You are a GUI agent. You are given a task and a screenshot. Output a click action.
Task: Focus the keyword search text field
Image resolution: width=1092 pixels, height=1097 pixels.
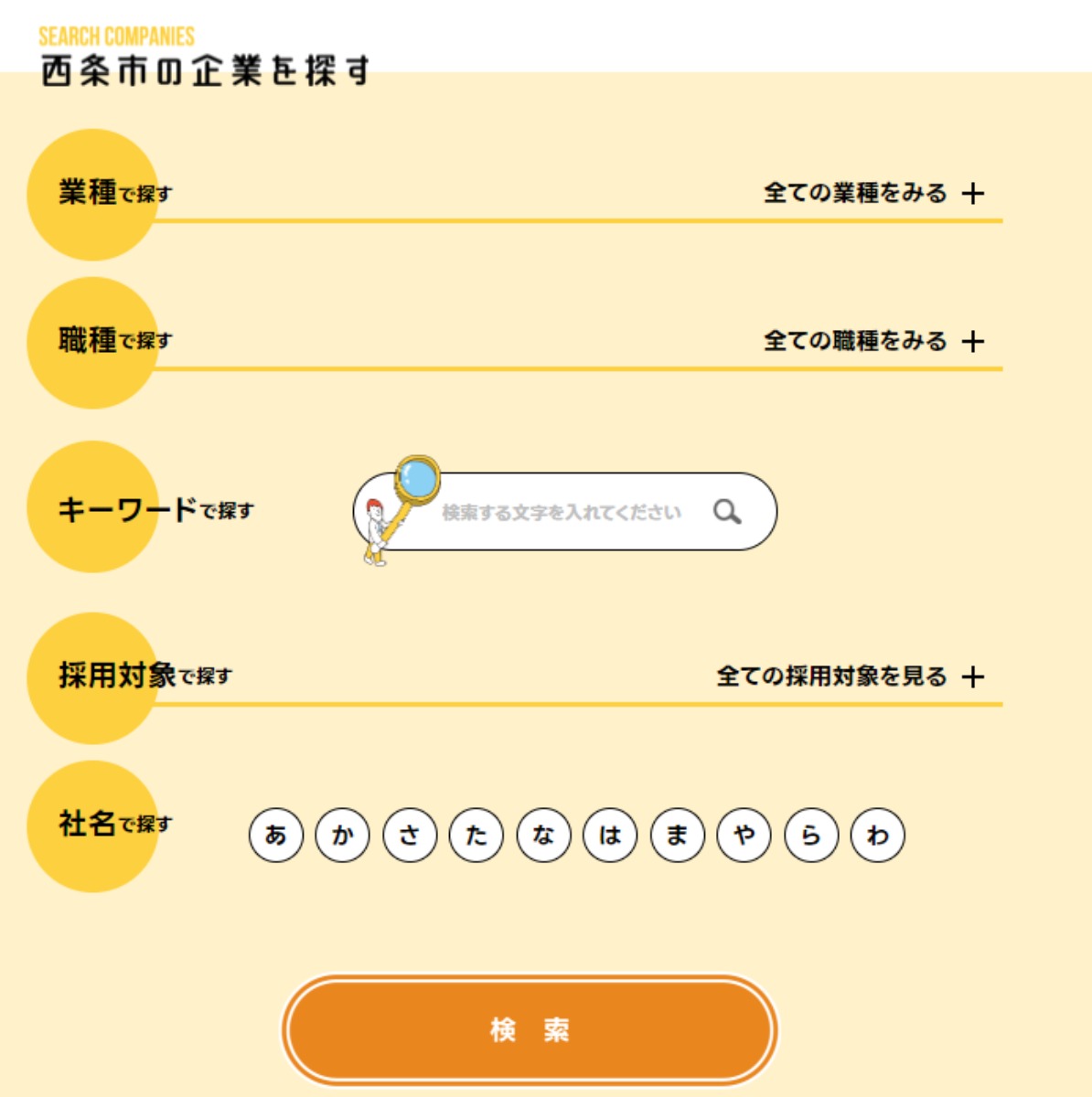561,512
